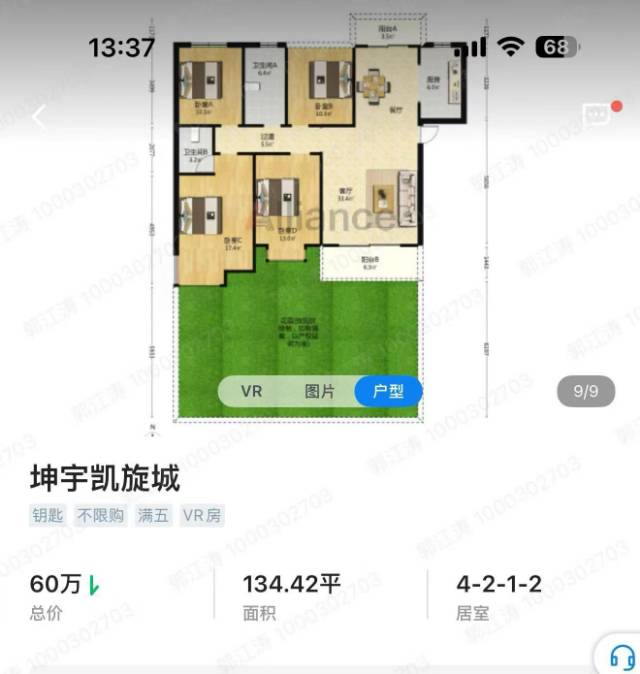Select the 户型 tab
640x674 pixels.
pyautogui.click(x=388, y=392)
